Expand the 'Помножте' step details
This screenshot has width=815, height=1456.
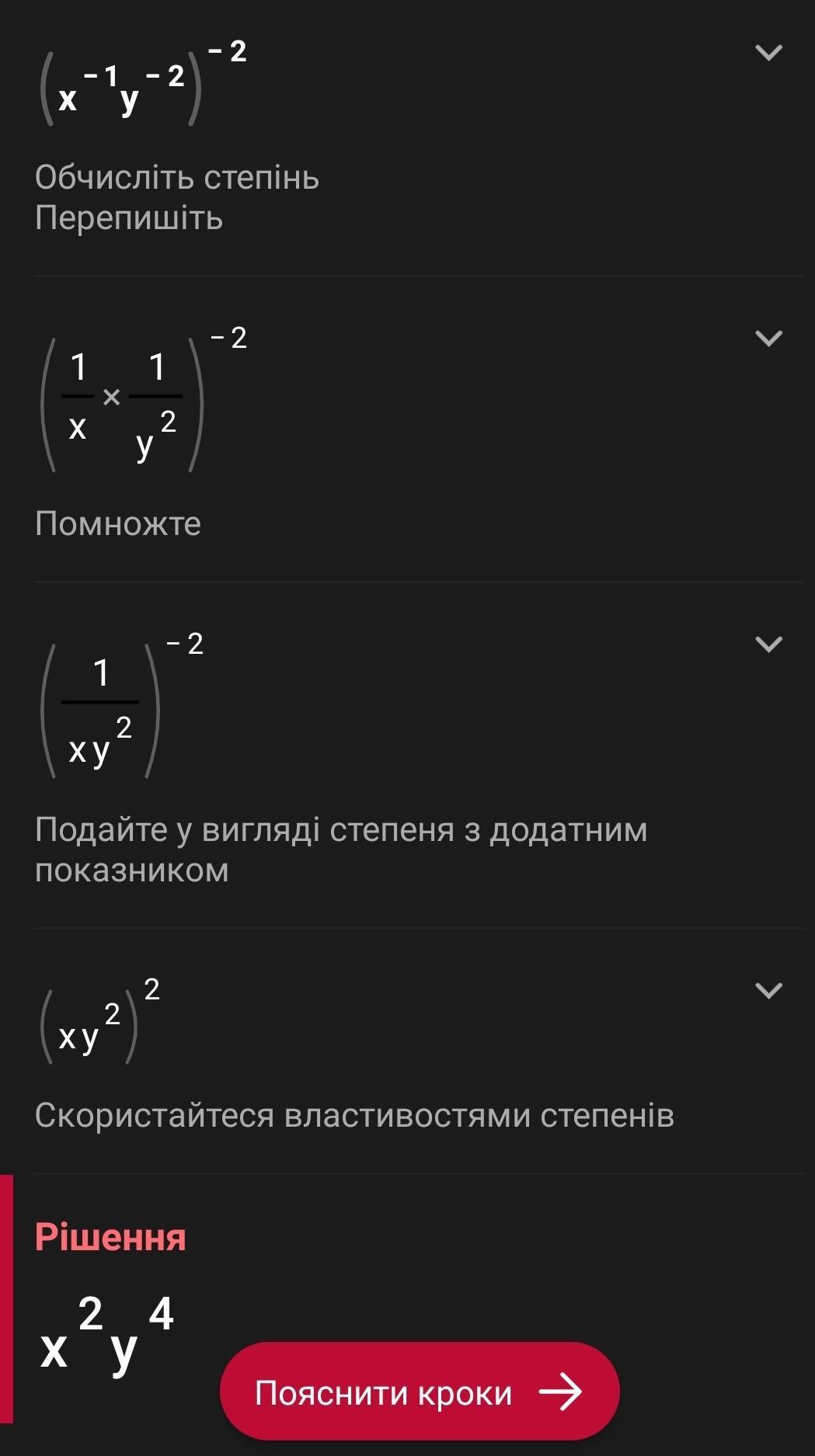tap(768, 339)
